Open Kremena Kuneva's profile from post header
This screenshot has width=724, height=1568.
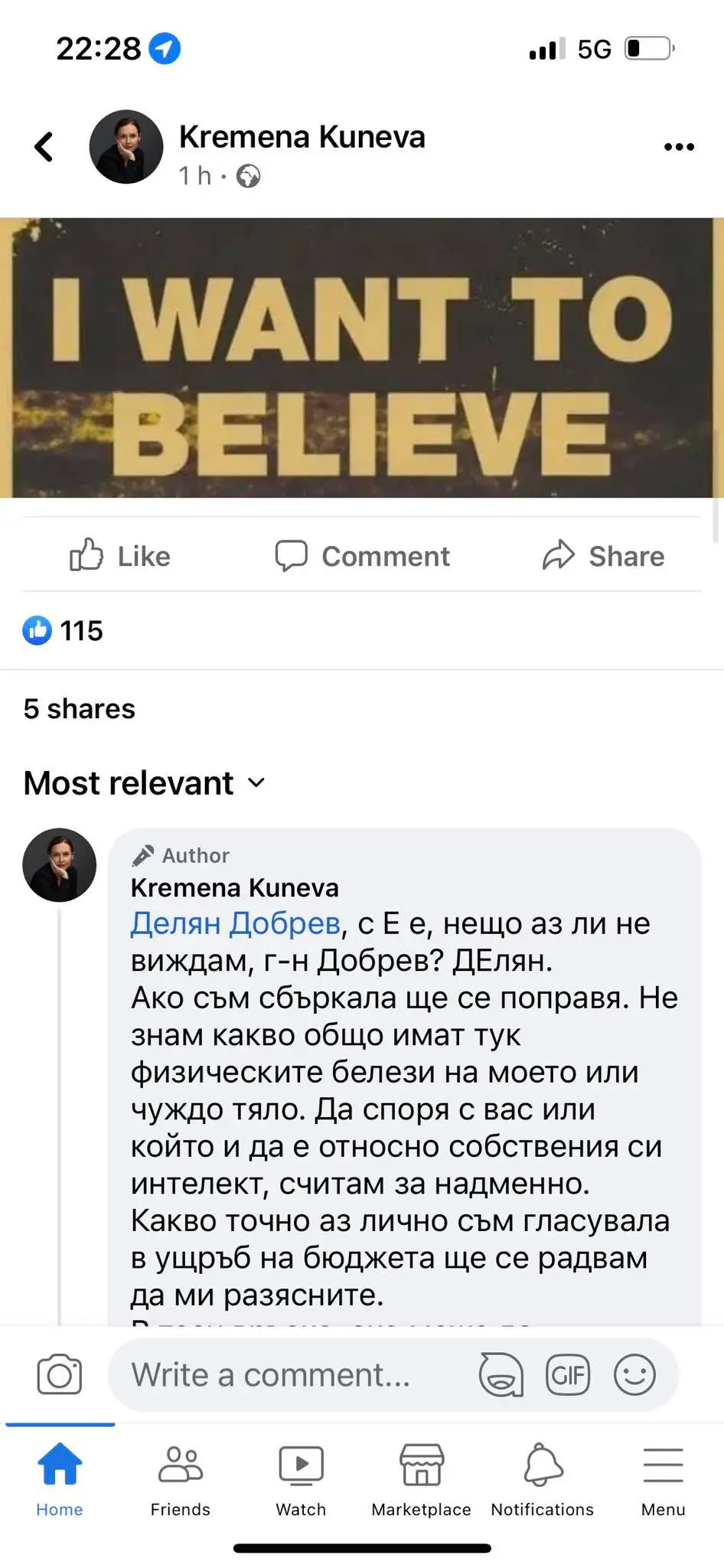click(302, 138)
